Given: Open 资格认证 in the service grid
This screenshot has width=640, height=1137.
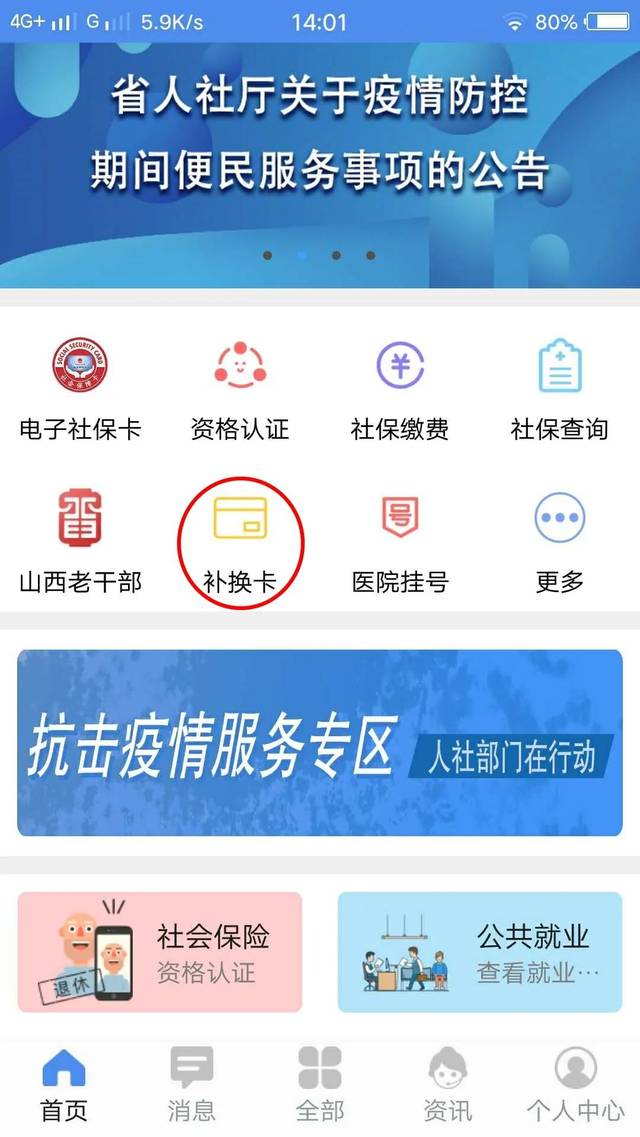Looking at the screenshot, I should pyautogui.click(x=240, y=390).
